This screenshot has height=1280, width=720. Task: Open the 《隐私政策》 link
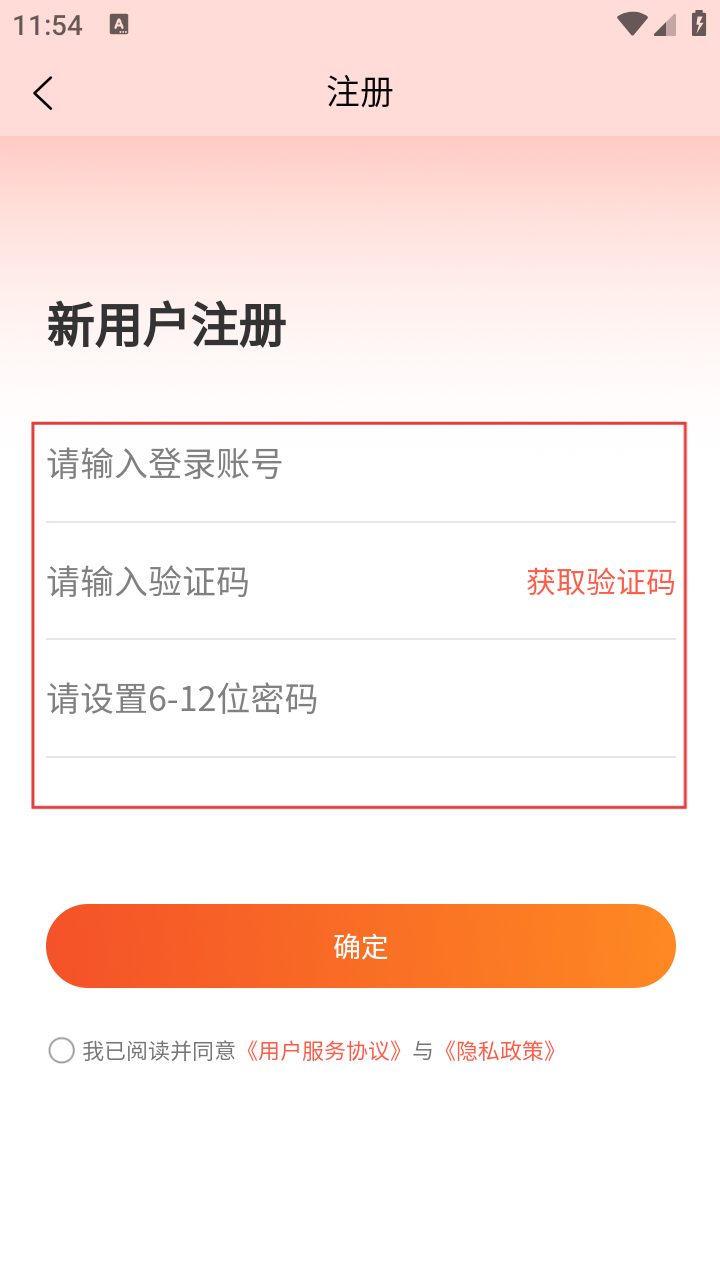(498, 1051)
